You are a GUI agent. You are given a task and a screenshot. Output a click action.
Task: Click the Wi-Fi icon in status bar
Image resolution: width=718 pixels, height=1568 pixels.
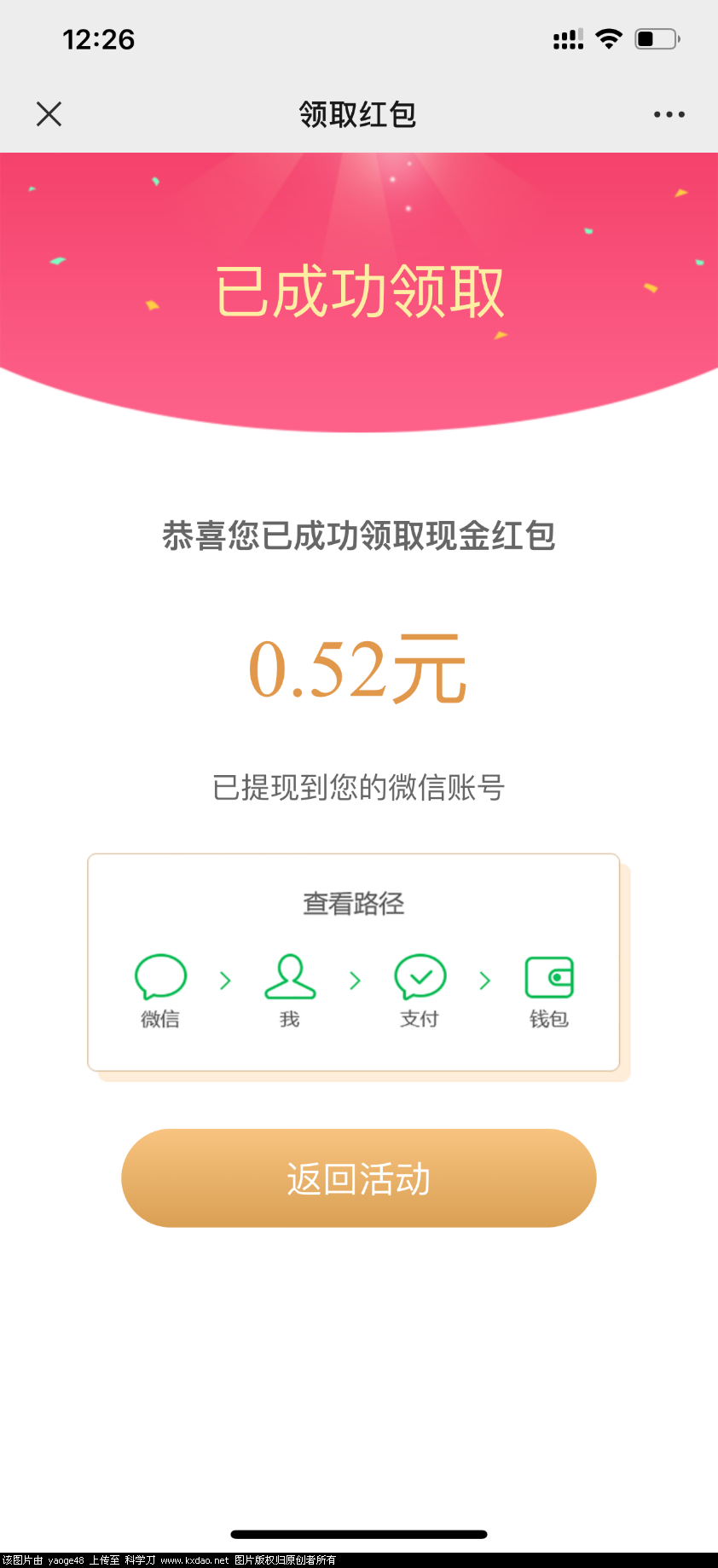point(609,38)
